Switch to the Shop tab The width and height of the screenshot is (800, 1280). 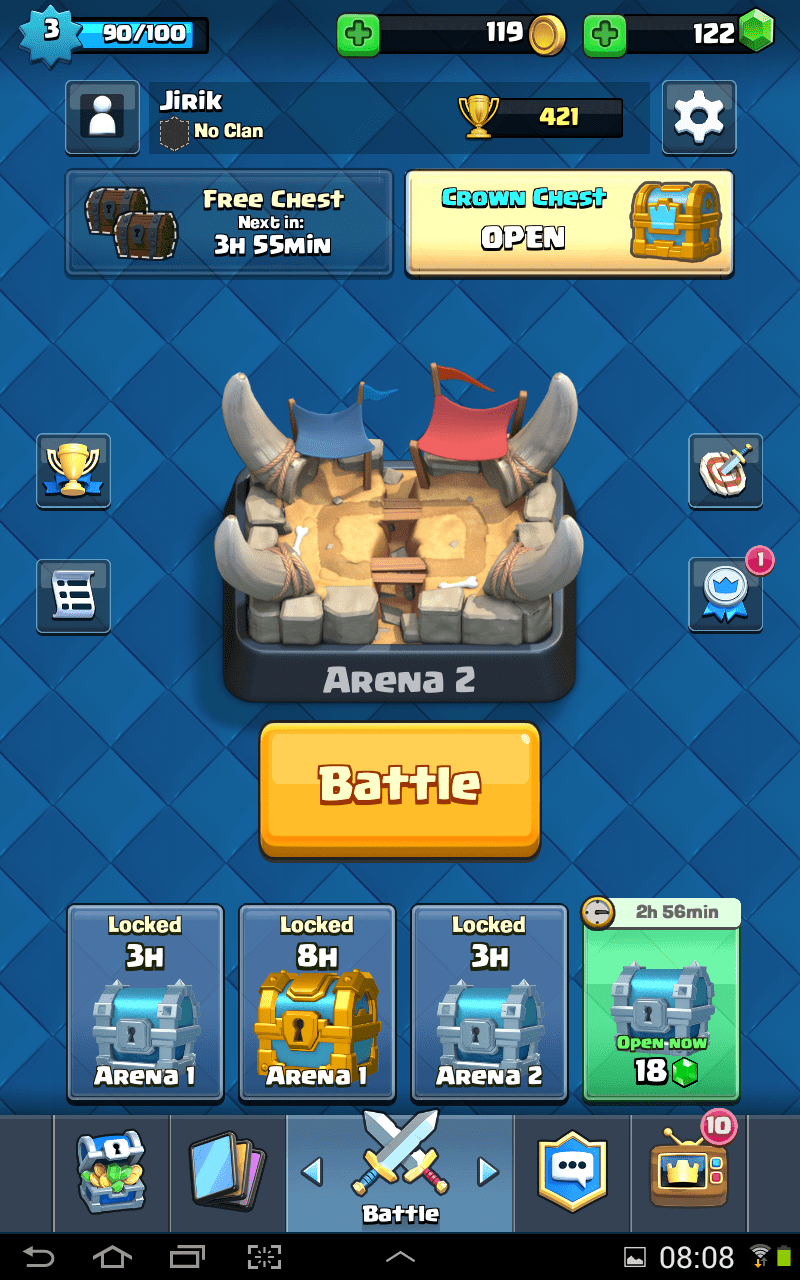coord(111,1172)
